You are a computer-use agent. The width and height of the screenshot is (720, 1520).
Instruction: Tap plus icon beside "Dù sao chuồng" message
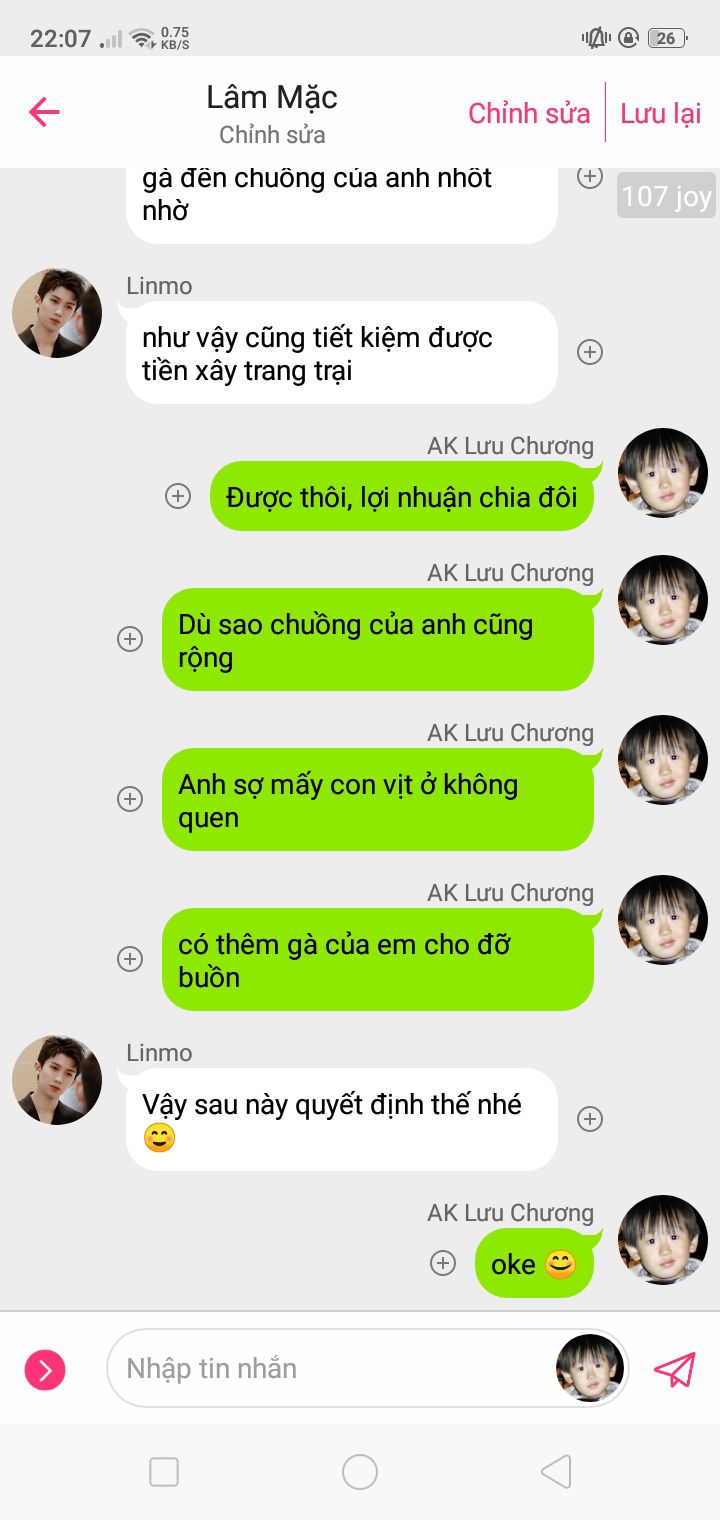click(130, 639)
